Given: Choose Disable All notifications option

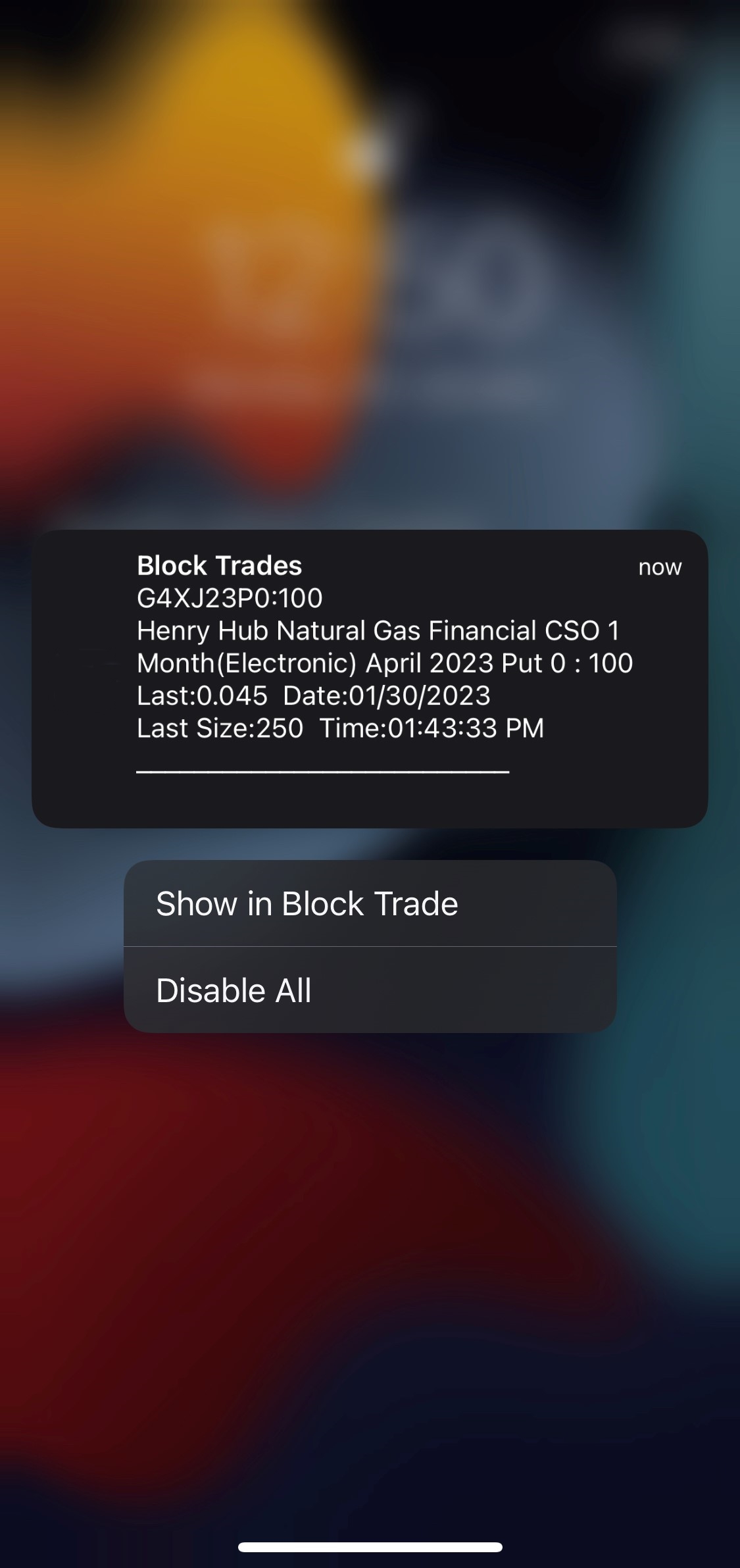Looking at the screenshot, I should click(370, 990).
